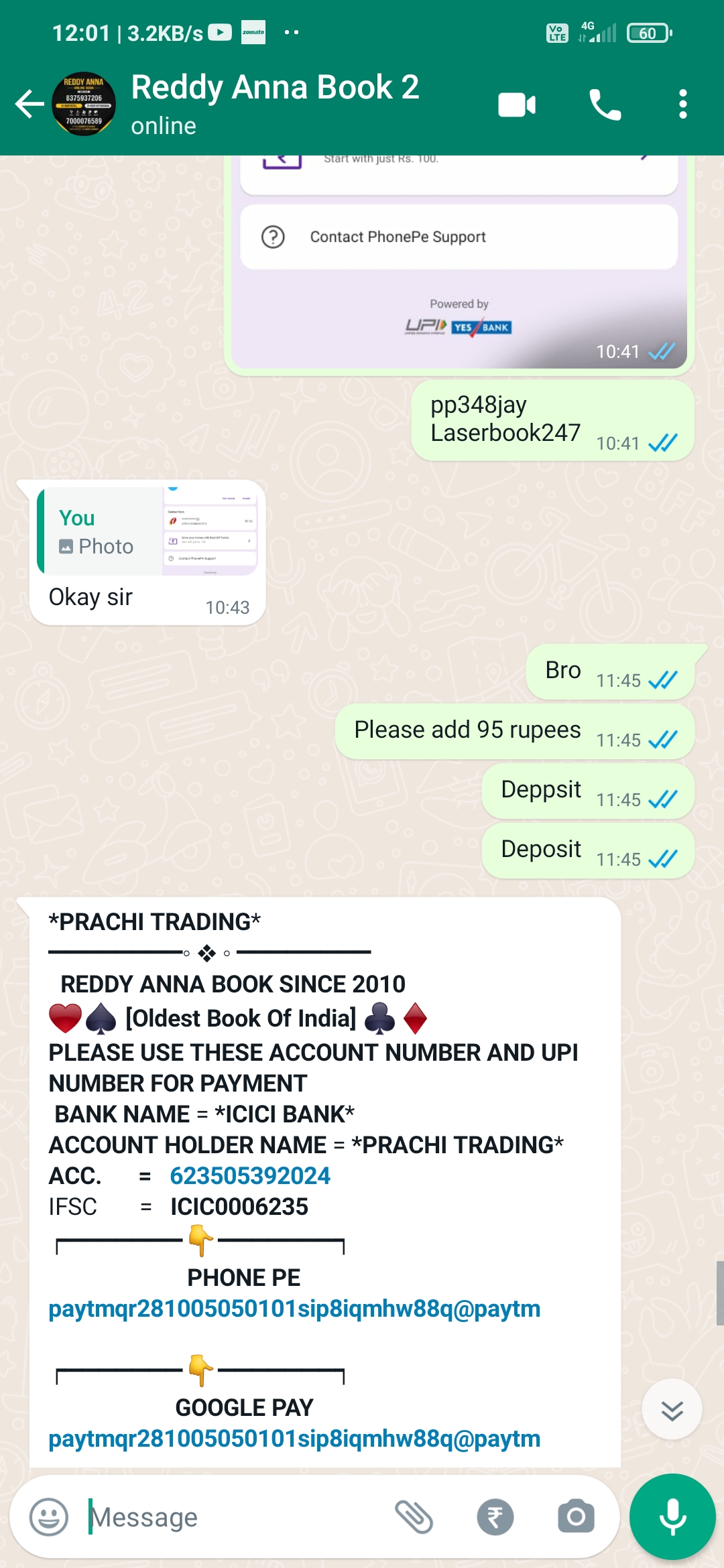Open the camera

576,1516
